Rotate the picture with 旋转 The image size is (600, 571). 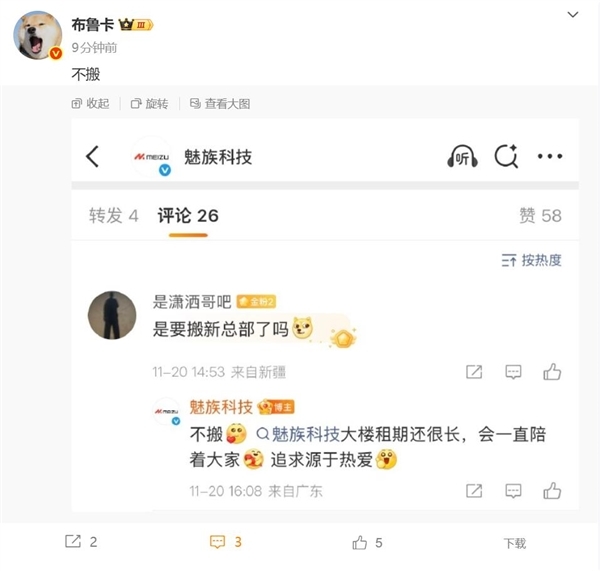point(150,104)
